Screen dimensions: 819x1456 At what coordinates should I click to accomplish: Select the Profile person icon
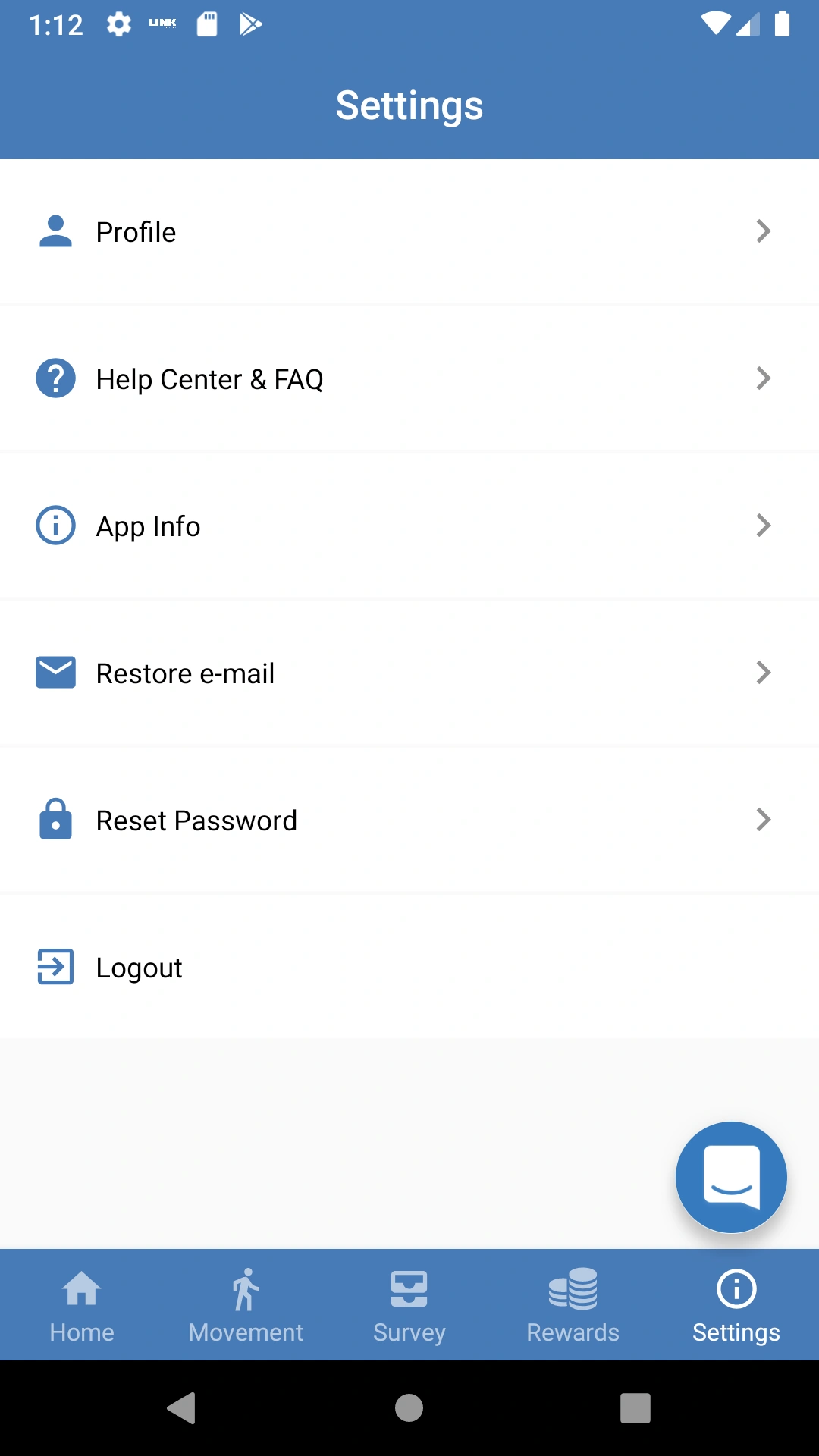[x=55, y=231]
